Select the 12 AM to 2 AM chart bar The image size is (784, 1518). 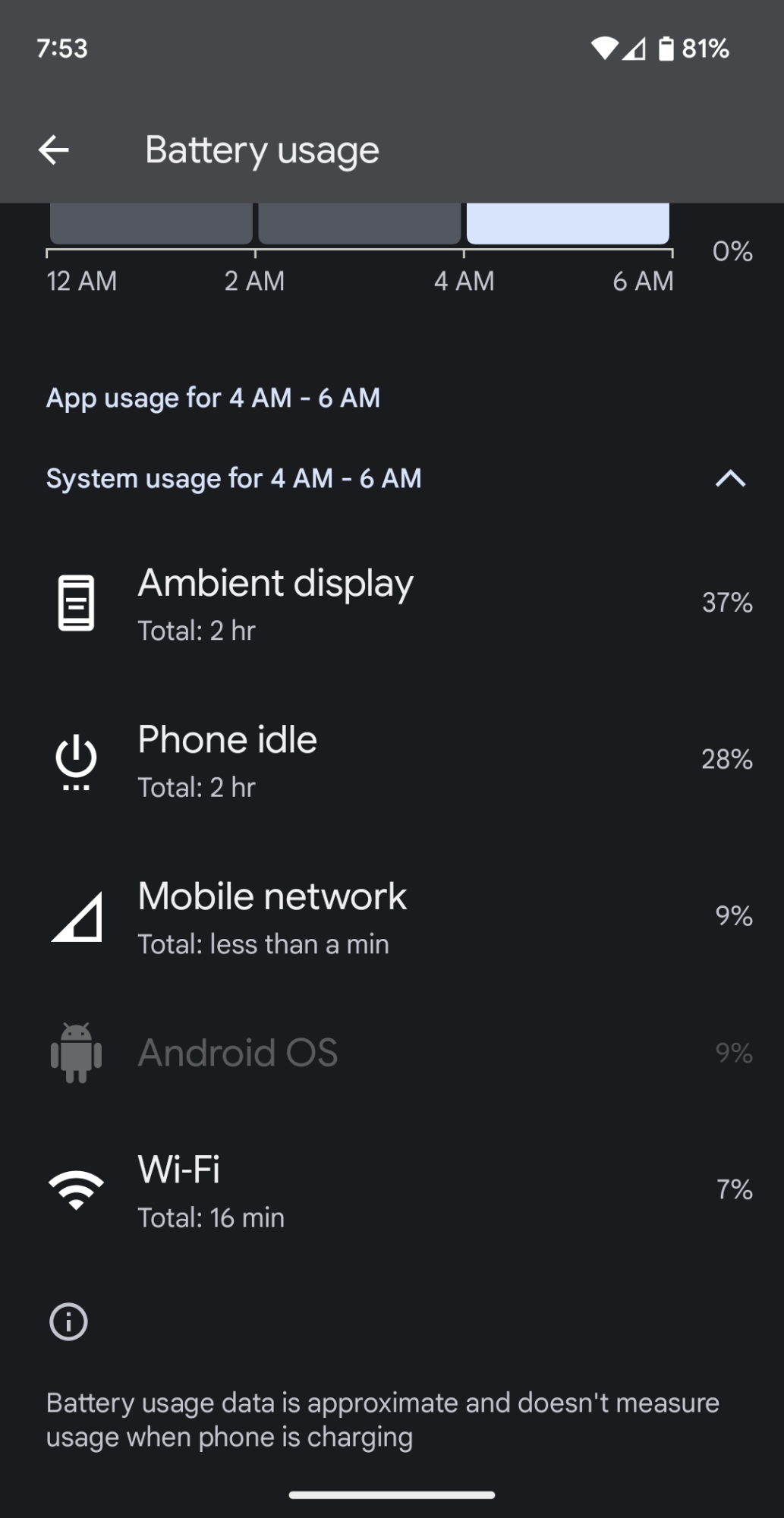click(x=151, y=223)
